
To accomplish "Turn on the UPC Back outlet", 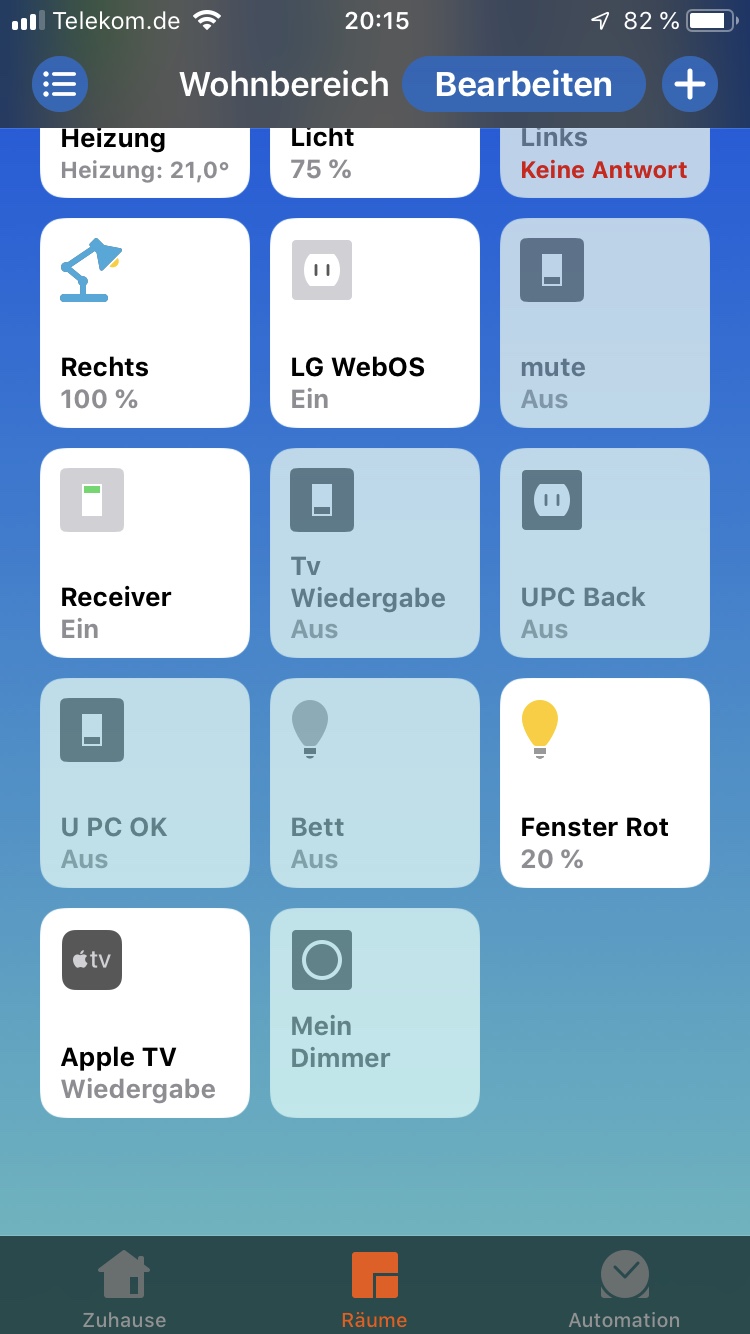I will pos(605,553).
